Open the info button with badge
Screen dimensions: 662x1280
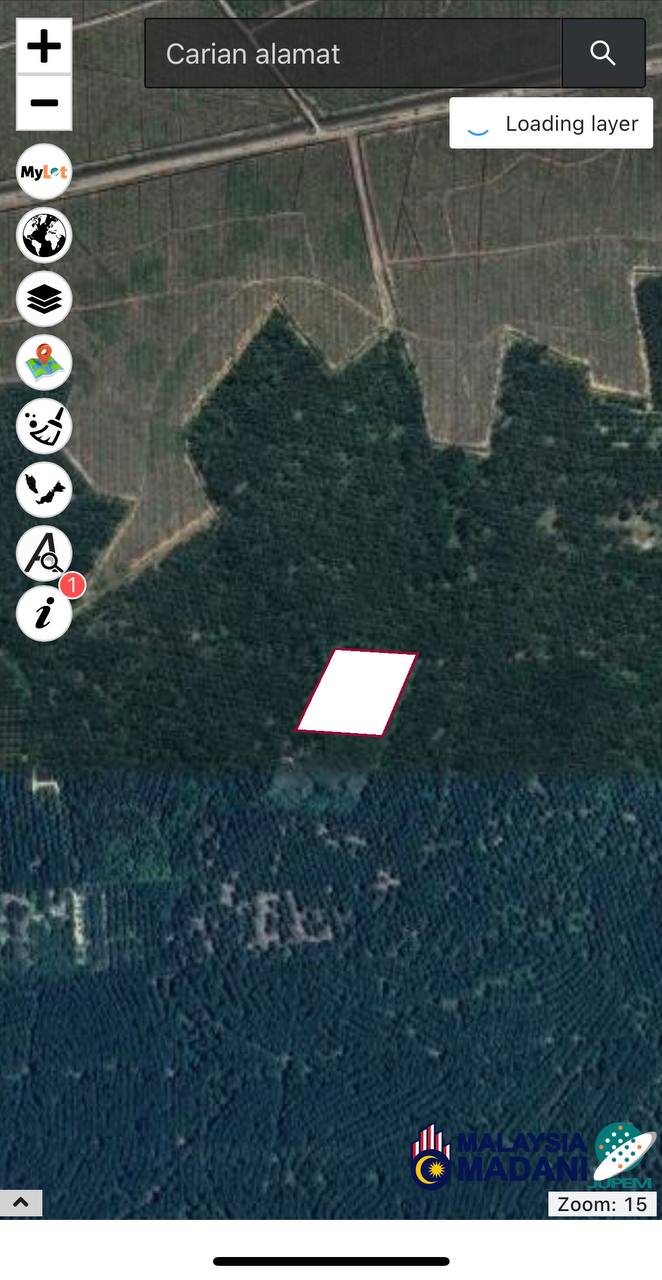coord(44,613)
